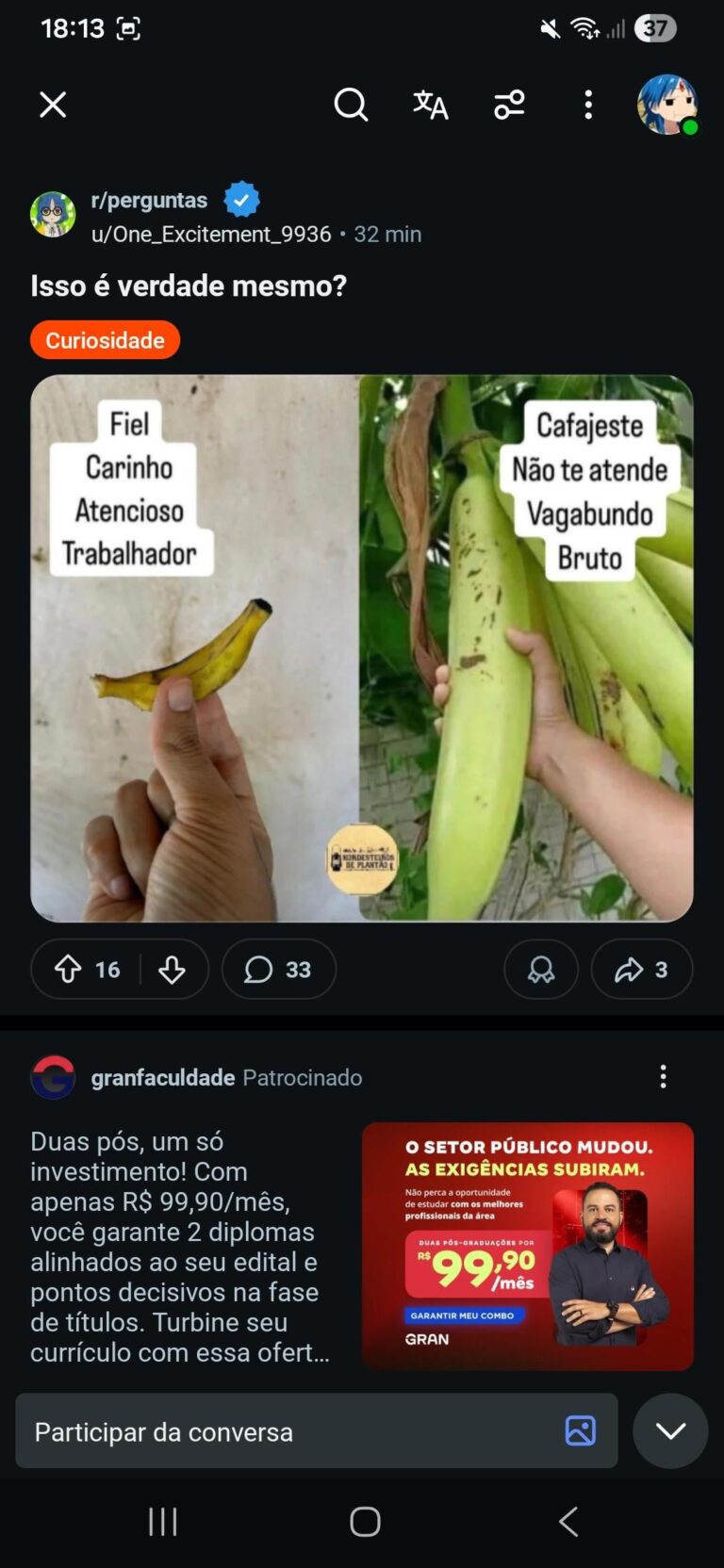The height and width of the screenshot is (1568, 724).
Task: Select the Curiosidade flair chip
Action: tap(105, 340)
